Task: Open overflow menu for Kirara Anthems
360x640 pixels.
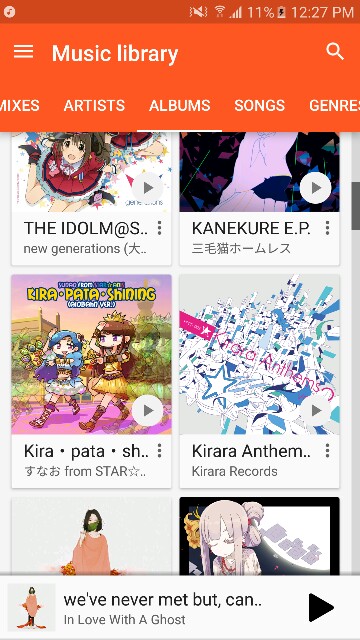Action: [327, 451]
